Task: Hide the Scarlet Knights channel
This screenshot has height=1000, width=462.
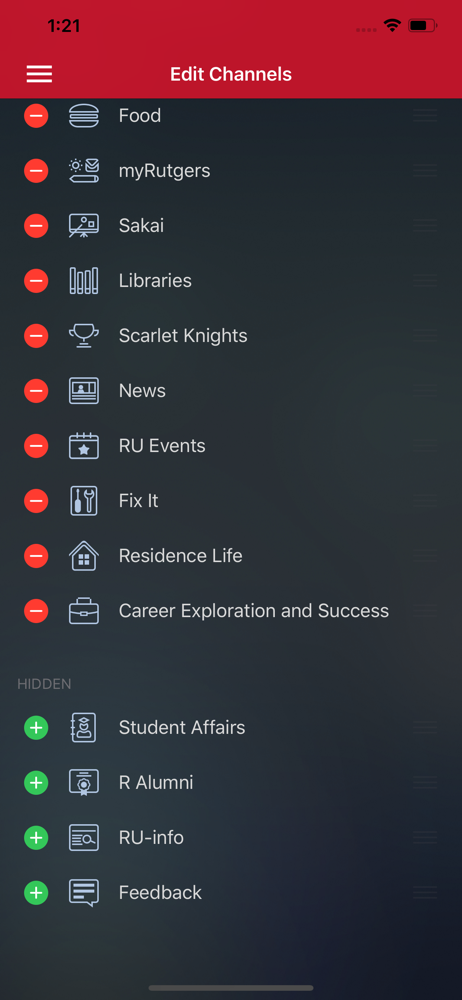Action: click(x=36, y=335)
